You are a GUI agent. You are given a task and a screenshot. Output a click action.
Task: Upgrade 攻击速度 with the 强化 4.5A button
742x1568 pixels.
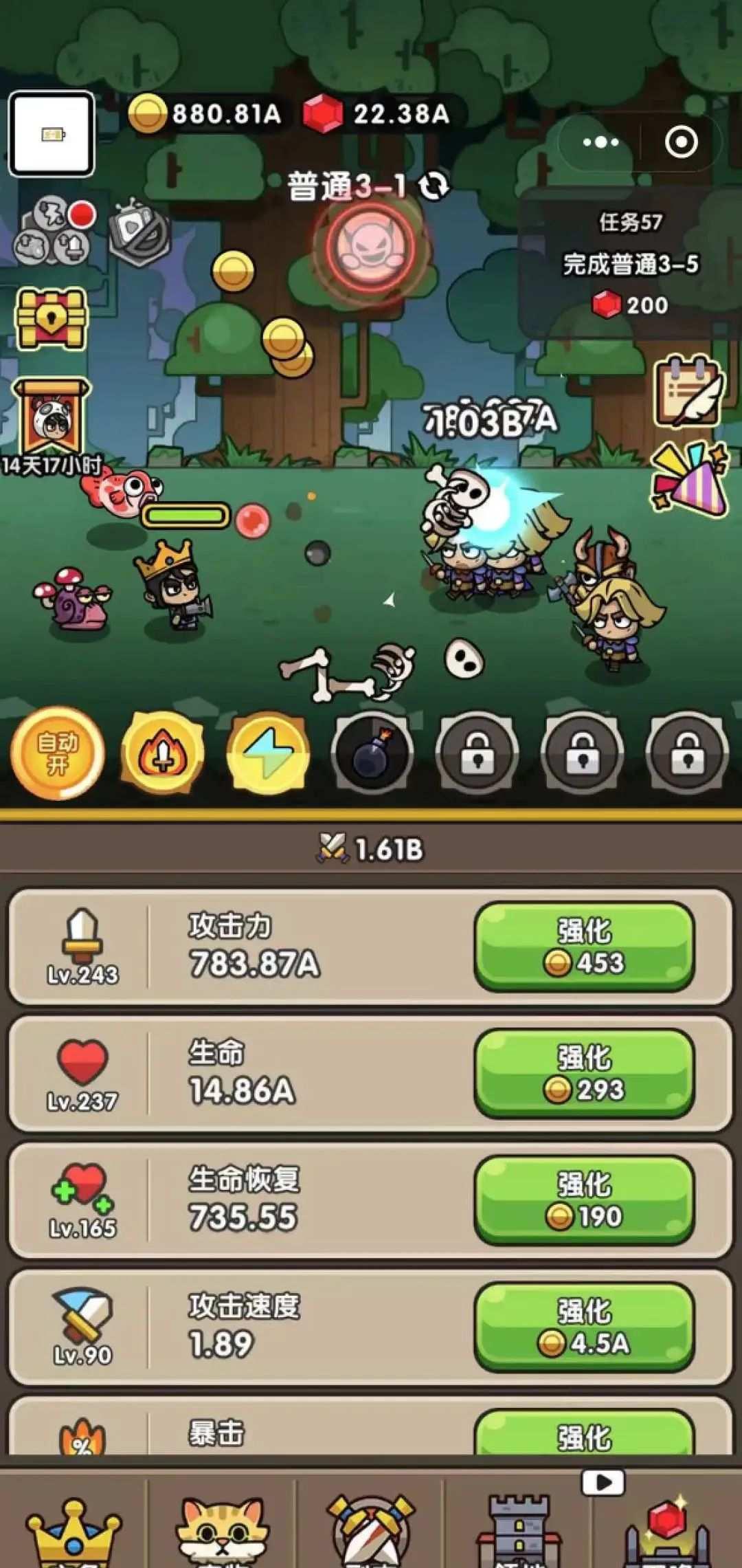click(584, 1327)
